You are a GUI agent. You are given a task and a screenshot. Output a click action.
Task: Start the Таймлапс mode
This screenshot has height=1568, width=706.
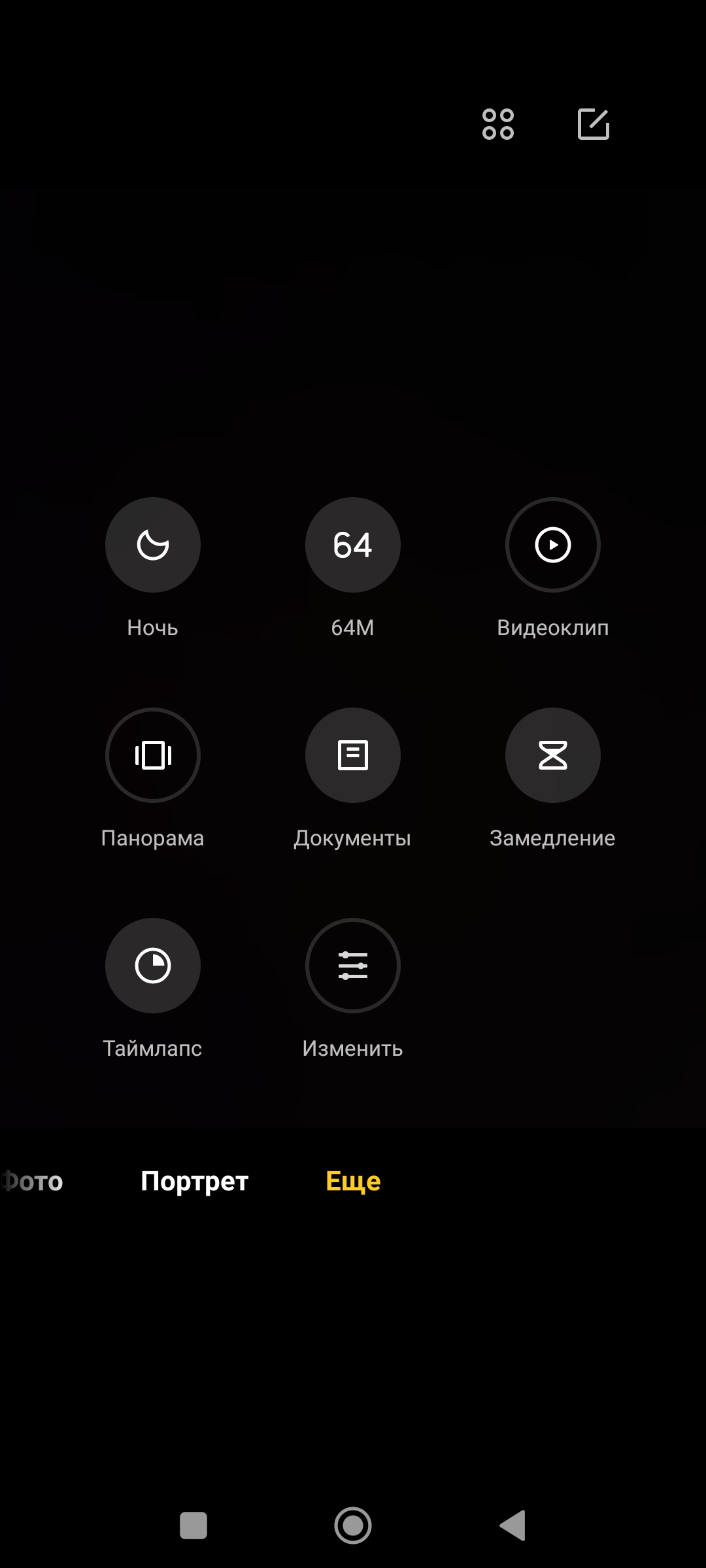pyautogui.click(x=153, y=966)
